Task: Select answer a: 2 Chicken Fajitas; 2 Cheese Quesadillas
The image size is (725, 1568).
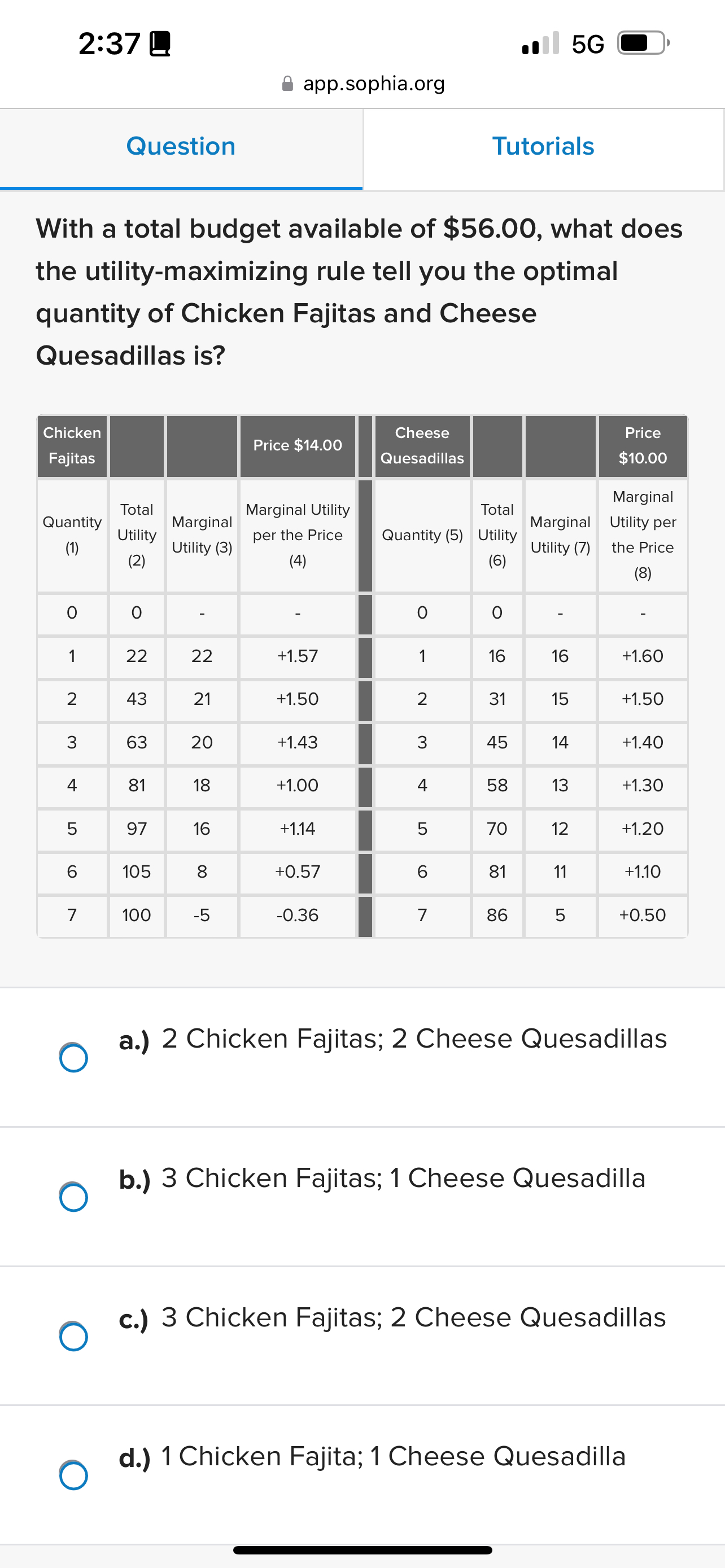Action: [x=73, y=1057]
